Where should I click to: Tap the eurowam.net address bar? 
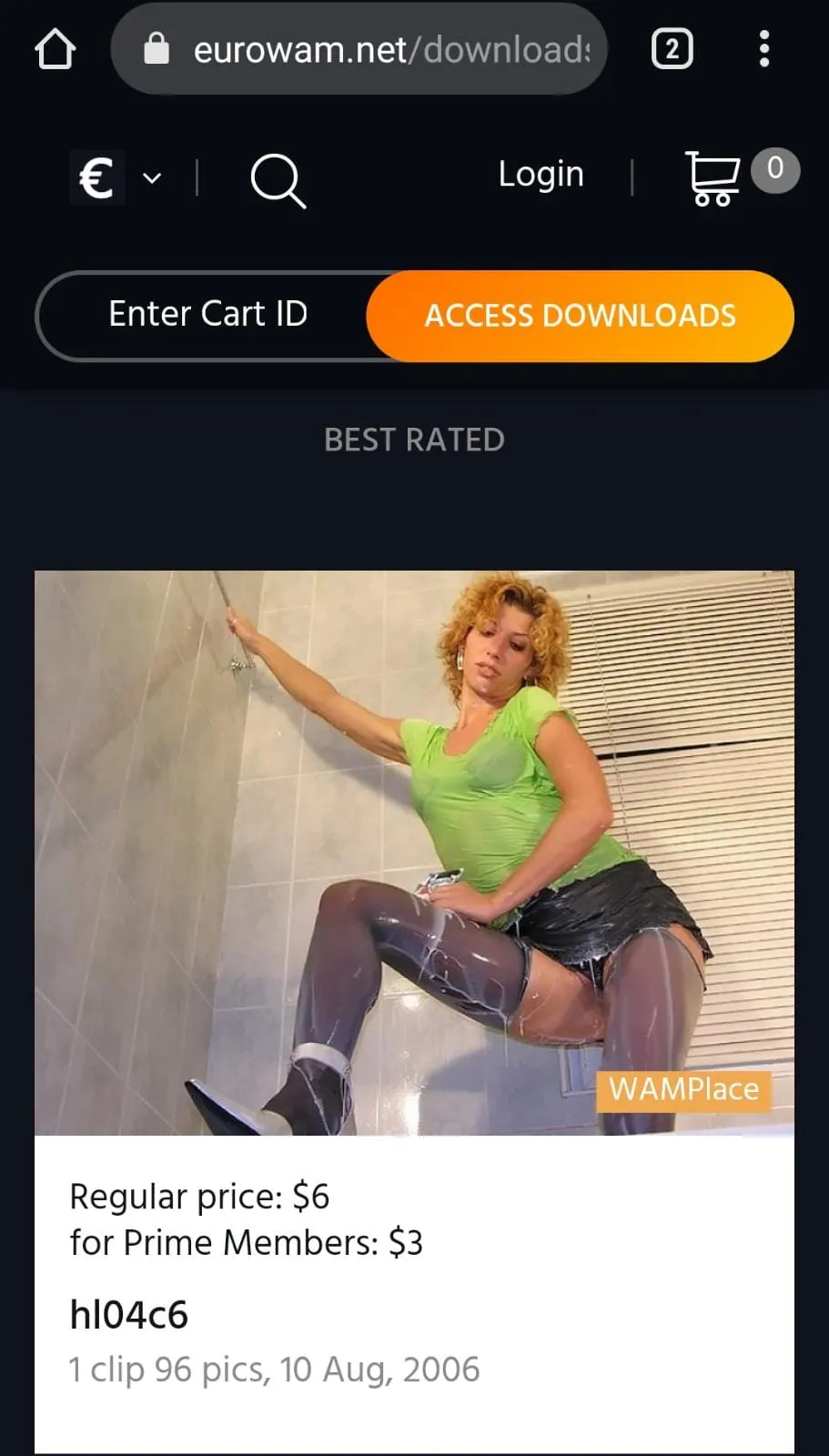tap(373, 49)
